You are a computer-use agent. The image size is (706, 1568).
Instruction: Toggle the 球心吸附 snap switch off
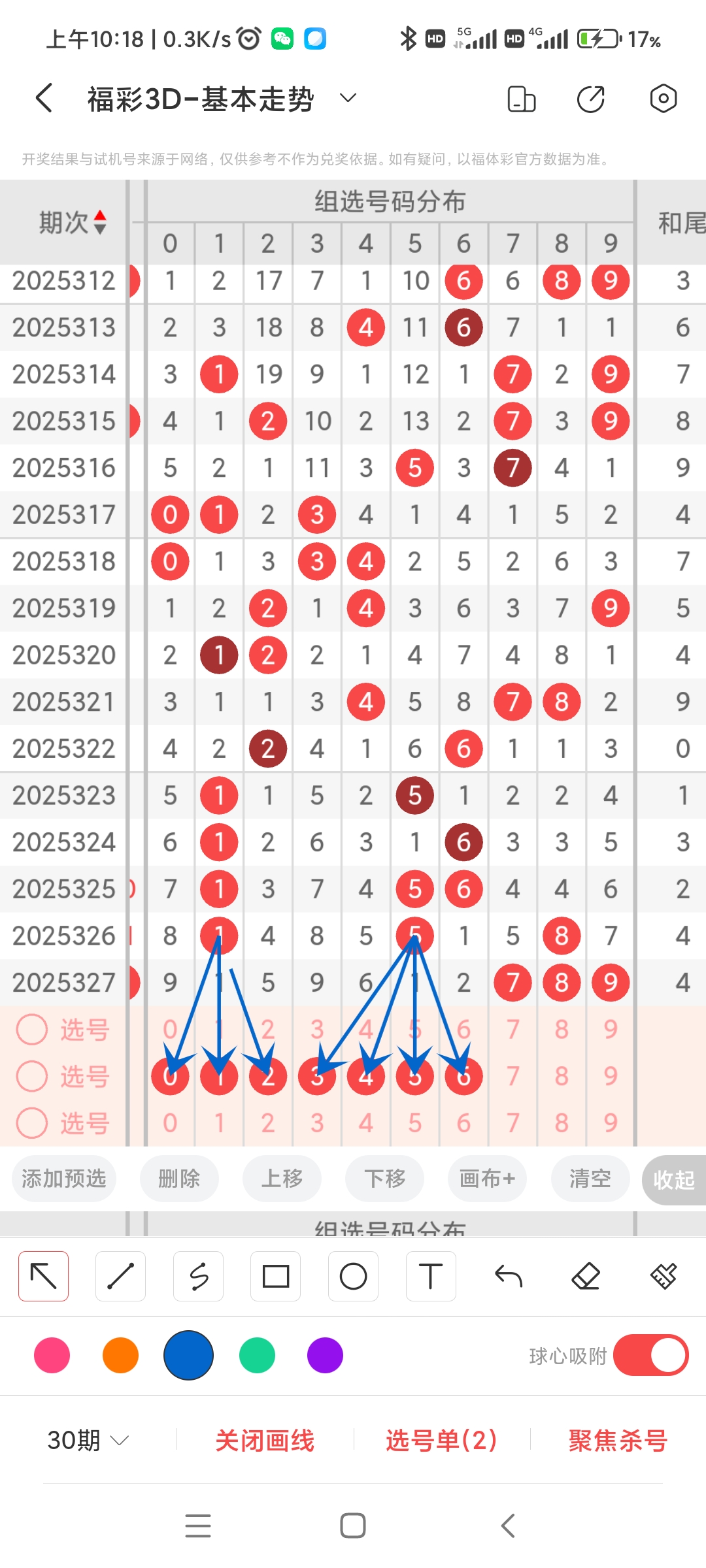(x=651, y=1356)
